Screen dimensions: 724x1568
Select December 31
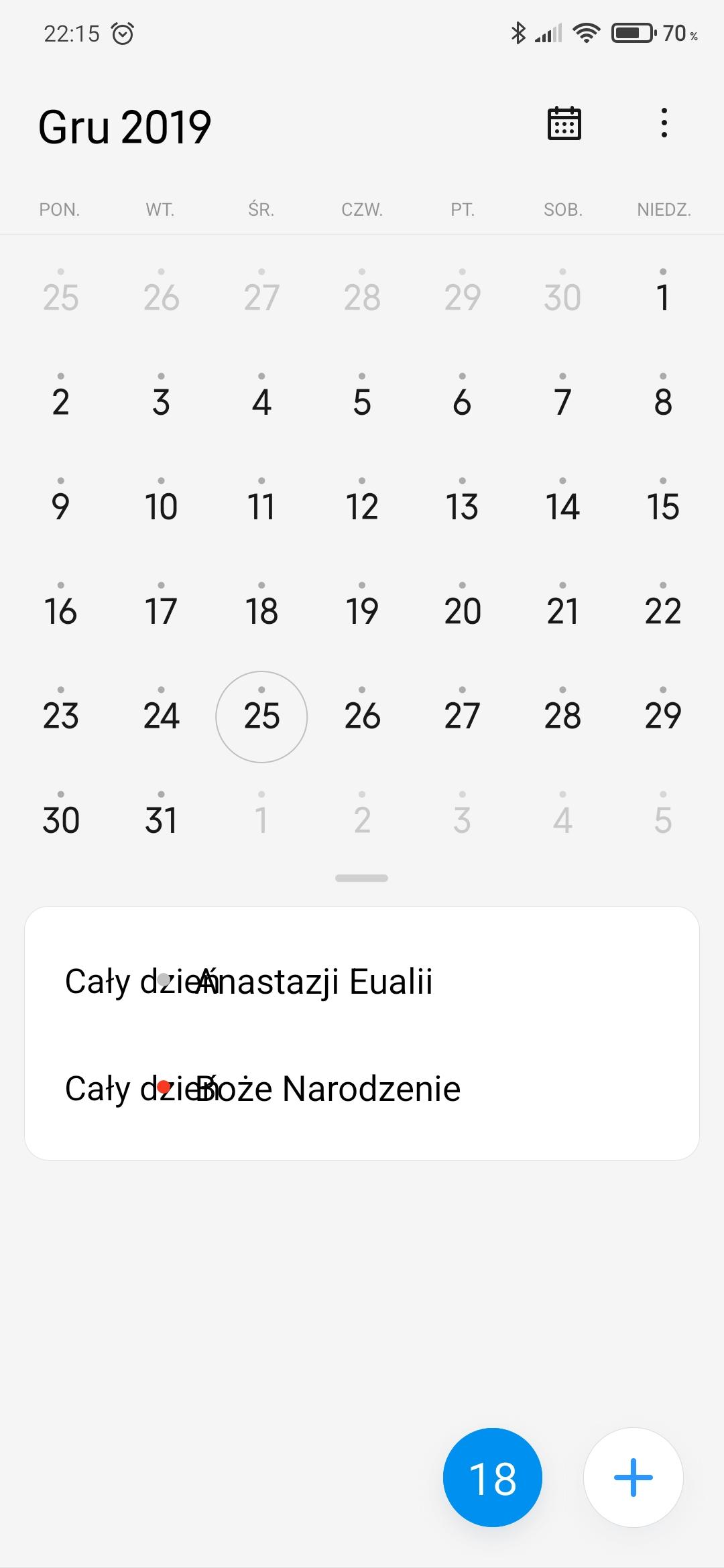[161, 820]
